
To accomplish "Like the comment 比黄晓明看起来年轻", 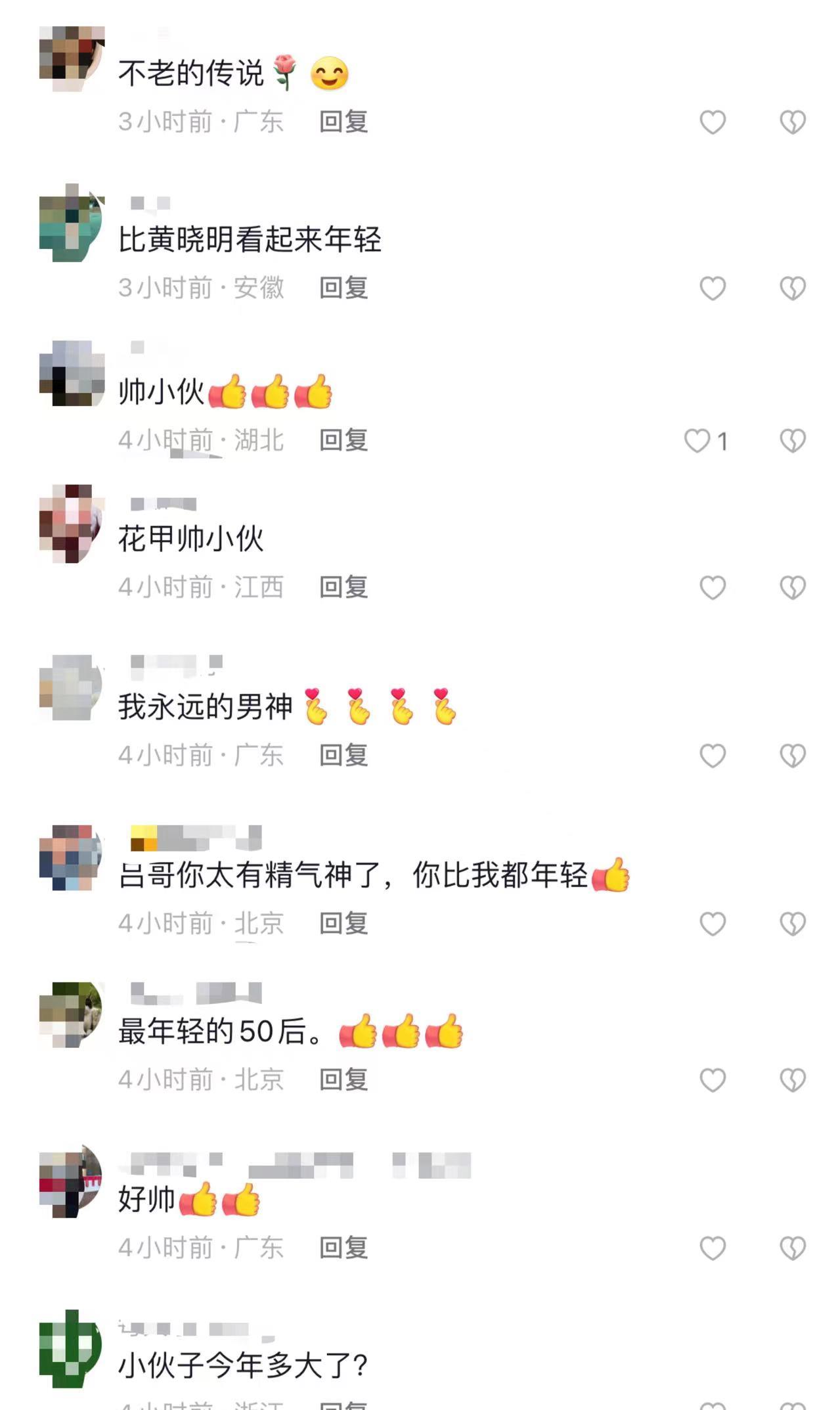I will (x=712, y=288).
